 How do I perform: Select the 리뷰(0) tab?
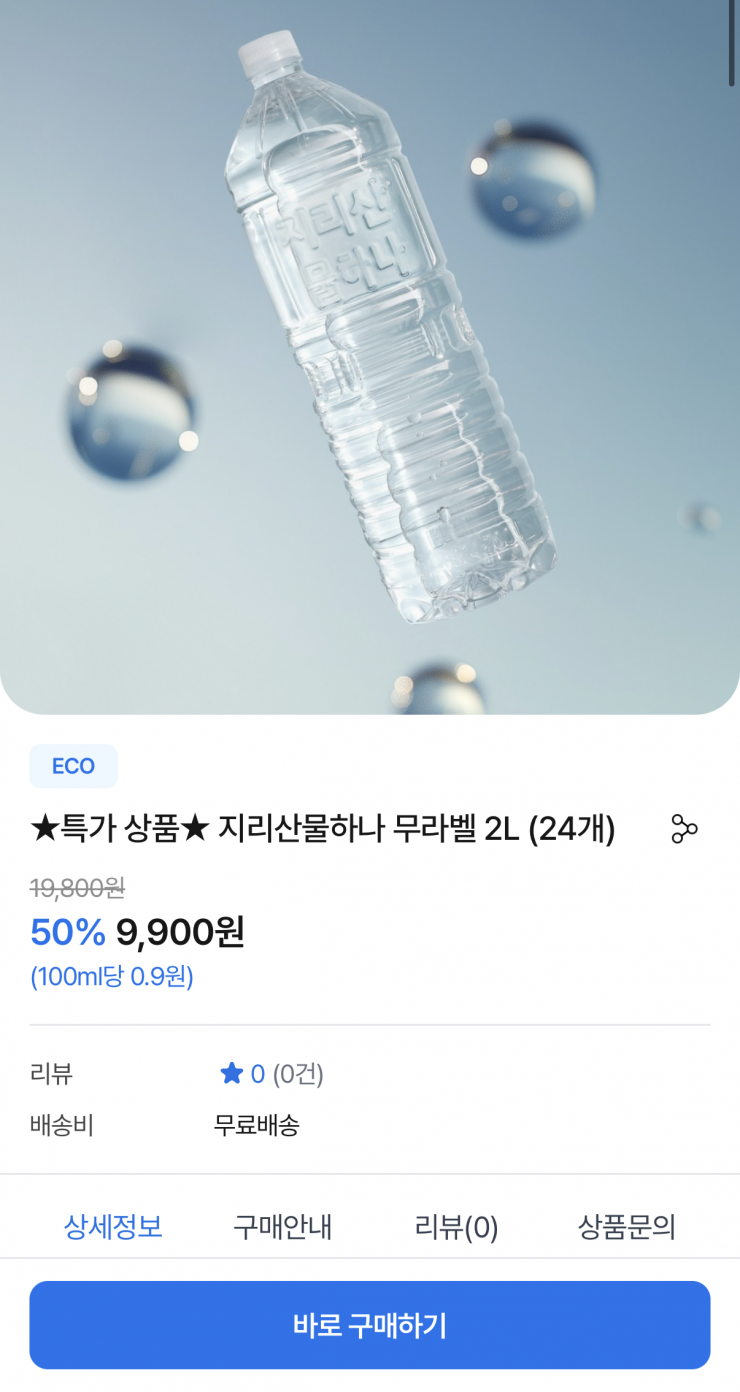[455, 1228]
